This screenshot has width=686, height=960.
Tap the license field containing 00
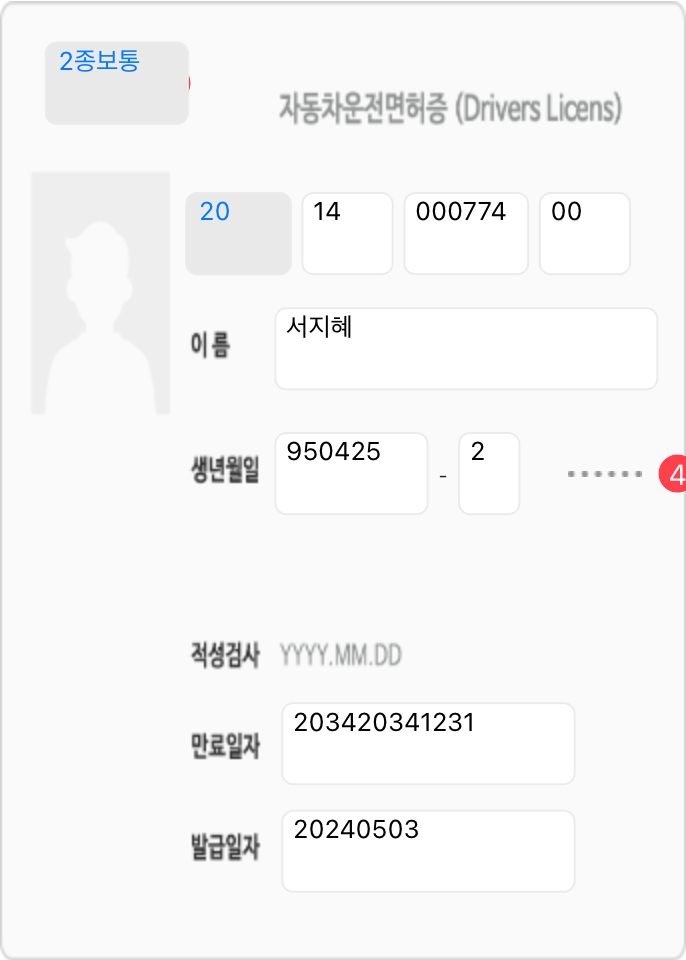[584, 233]
